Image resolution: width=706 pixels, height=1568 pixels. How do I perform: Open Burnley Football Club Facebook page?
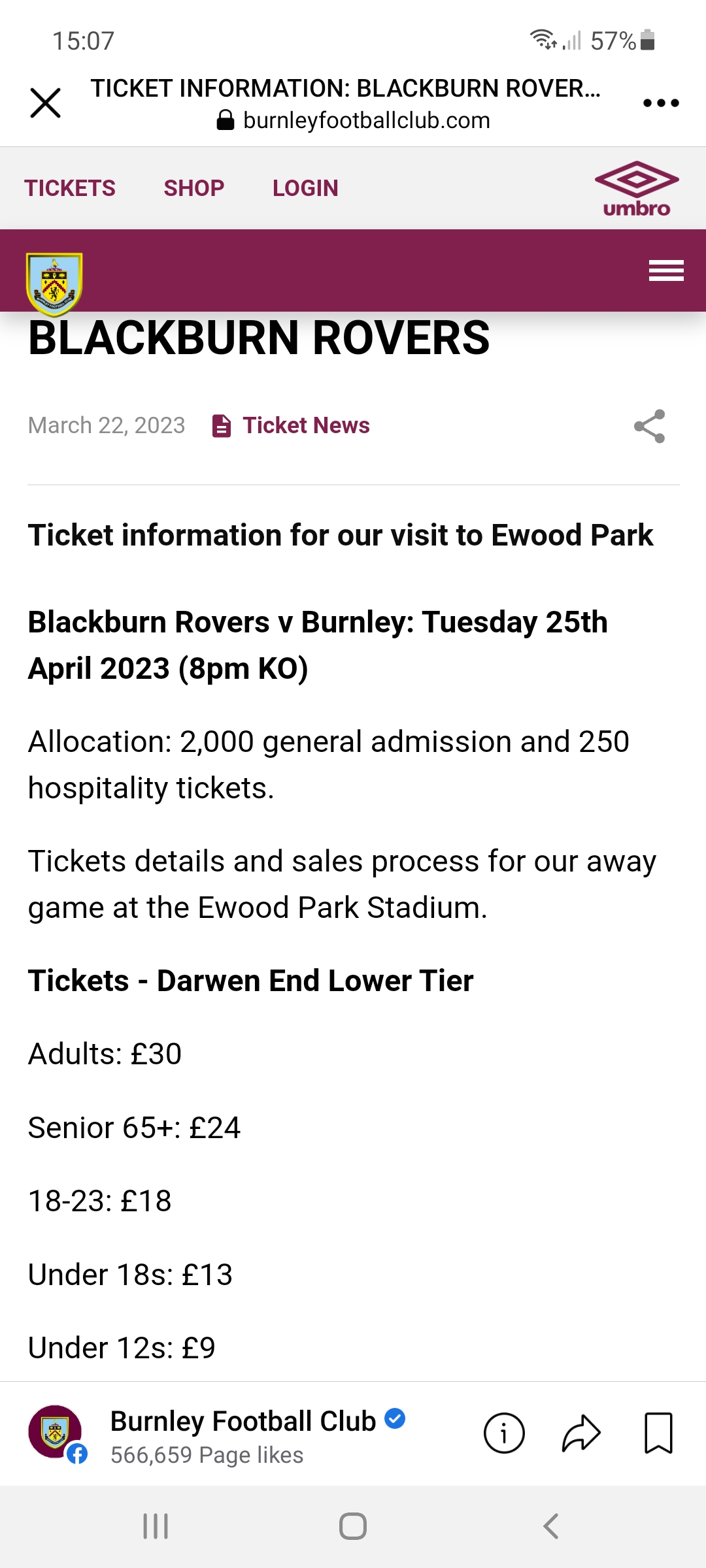pos(243,1422)
